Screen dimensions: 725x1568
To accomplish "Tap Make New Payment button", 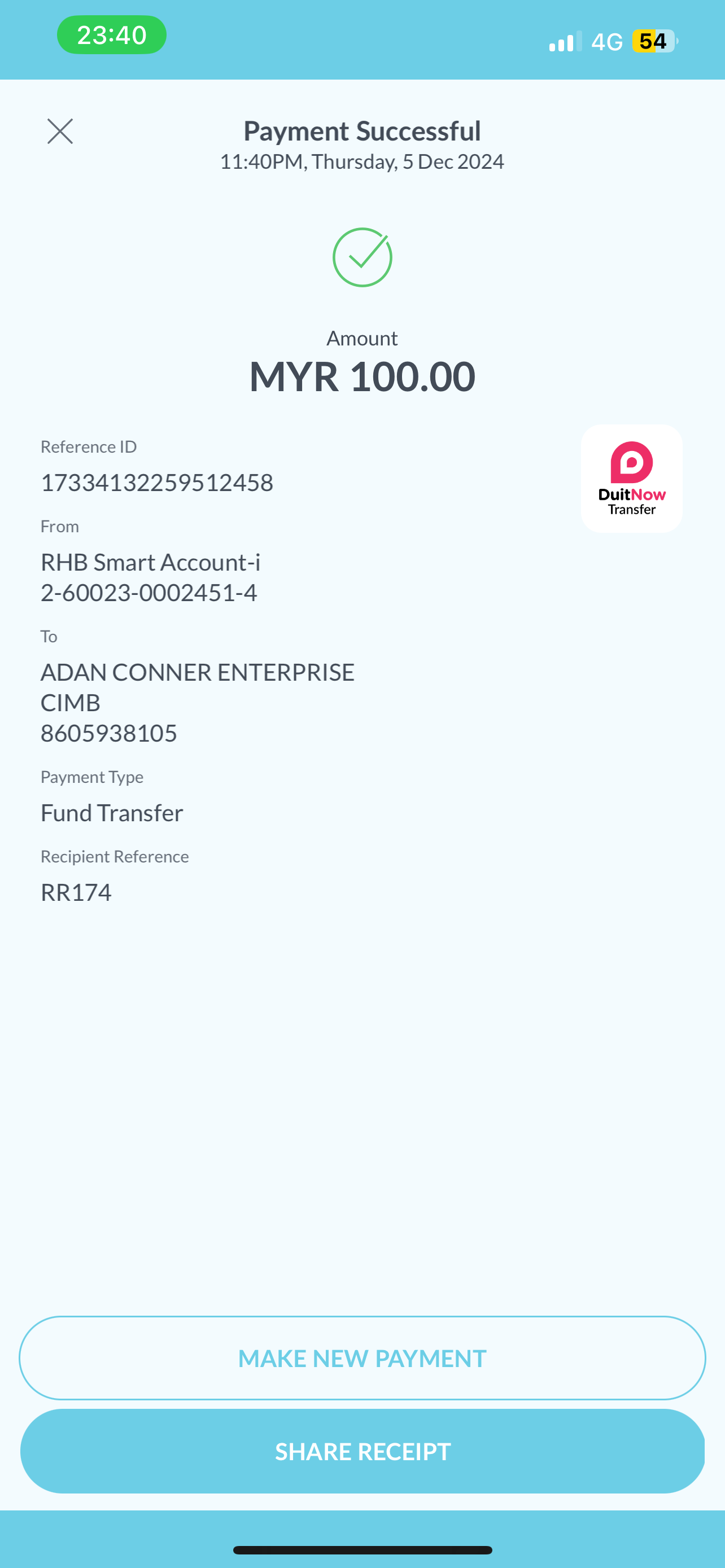I will pyautogui.click(x=362, y=1358).
